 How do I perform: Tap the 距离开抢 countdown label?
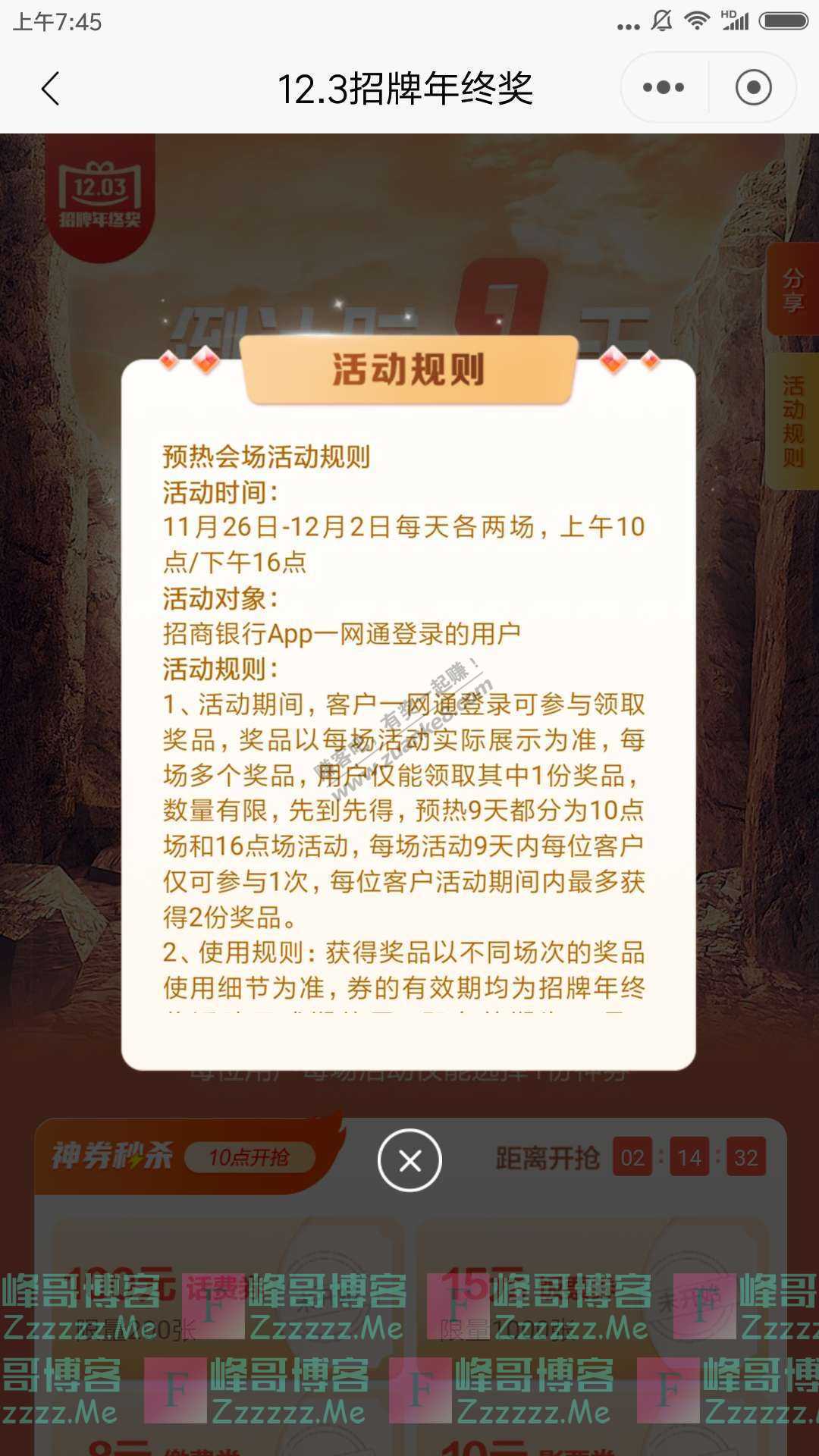point(549,1157)
